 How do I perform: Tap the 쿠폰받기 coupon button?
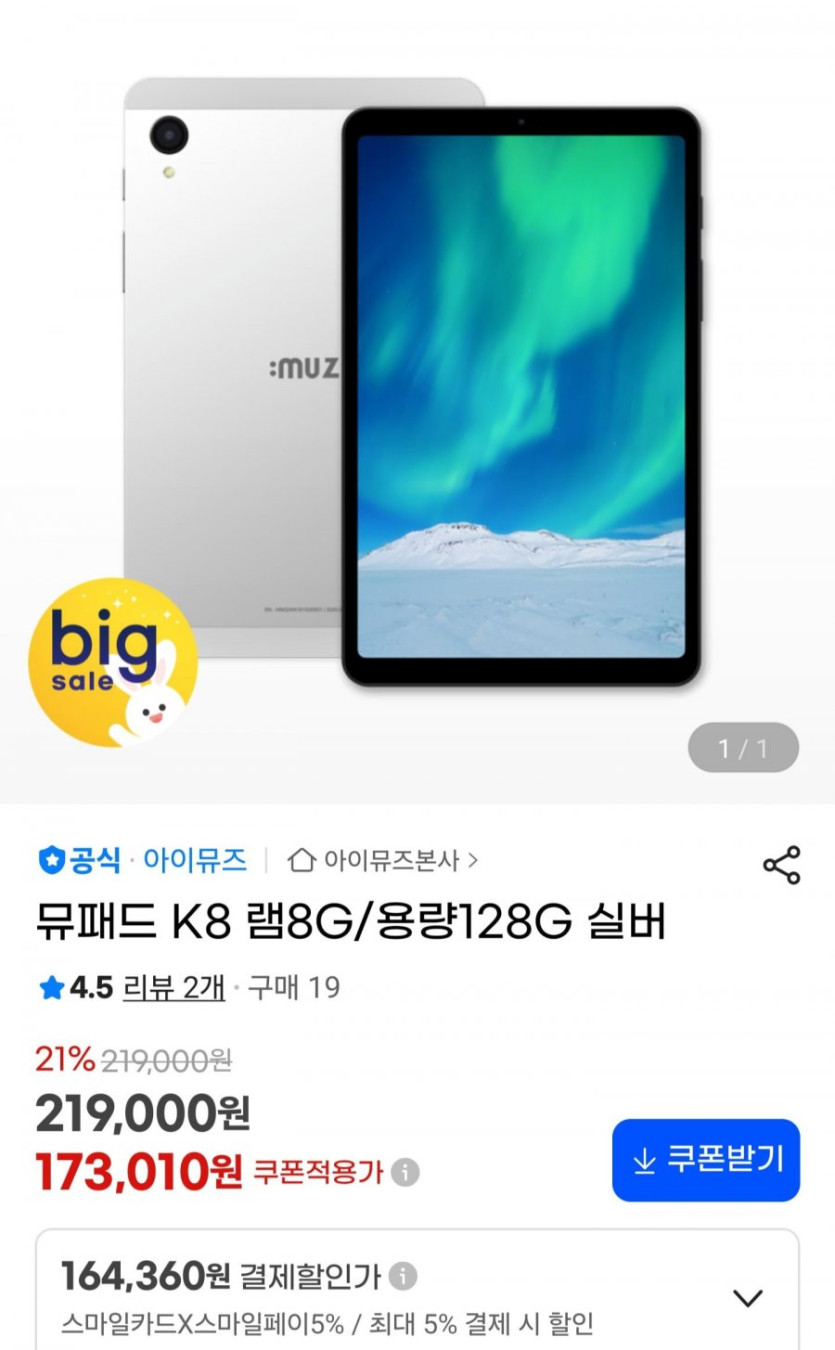706,1160
